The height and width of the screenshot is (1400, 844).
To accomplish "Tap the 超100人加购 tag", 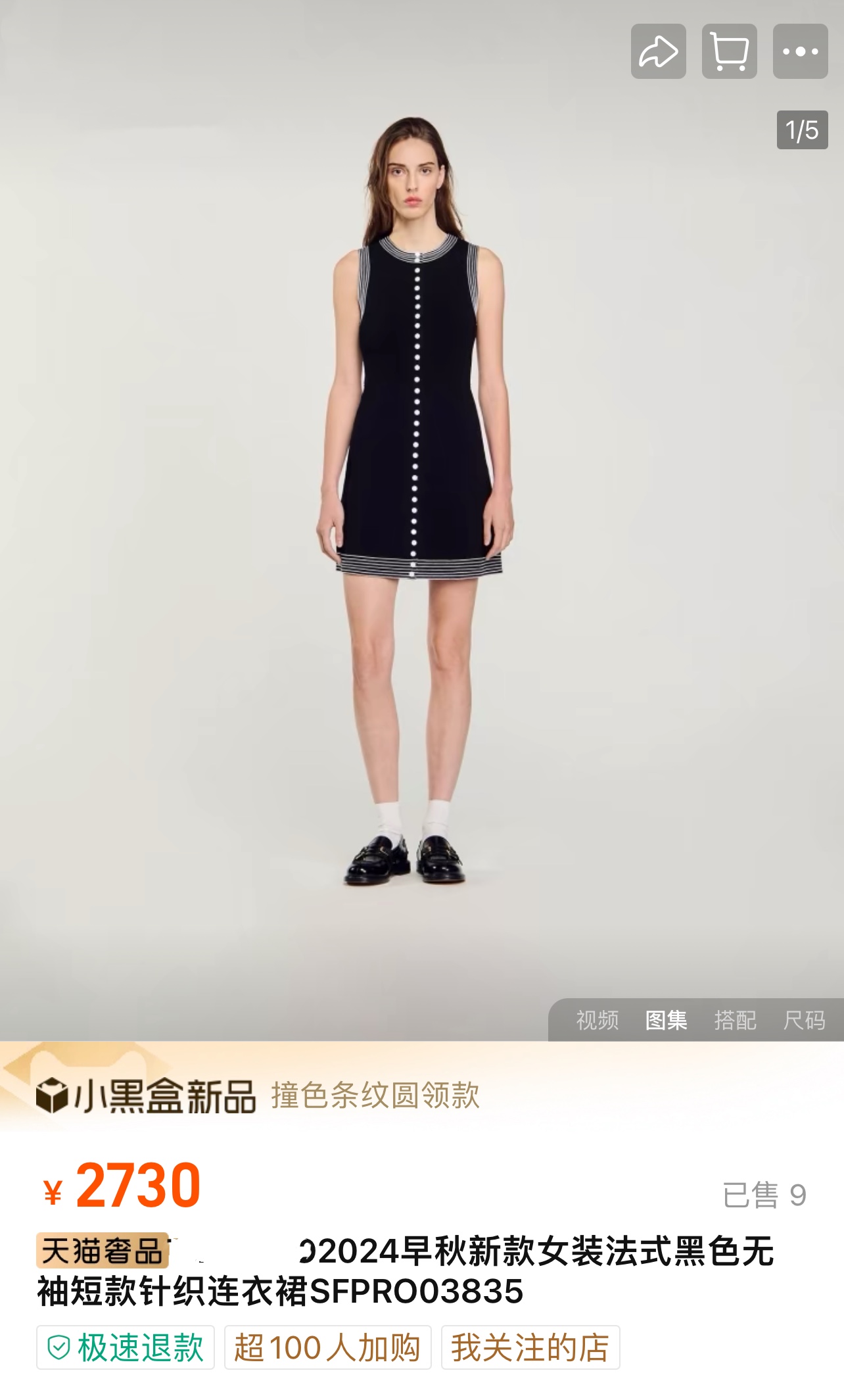I will [327, 1347].
